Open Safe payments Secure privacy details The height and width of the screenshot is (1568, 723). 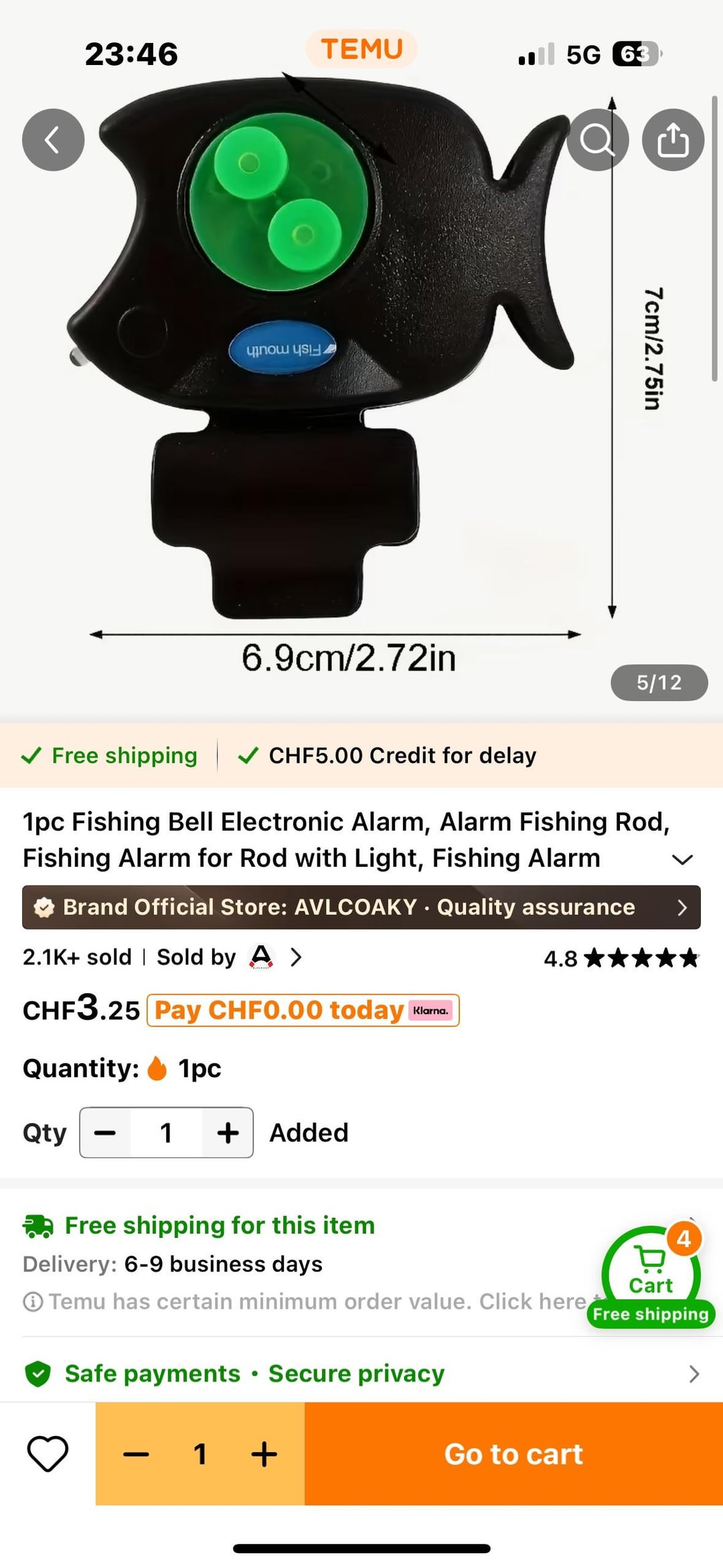click(x=361, y=1374)
